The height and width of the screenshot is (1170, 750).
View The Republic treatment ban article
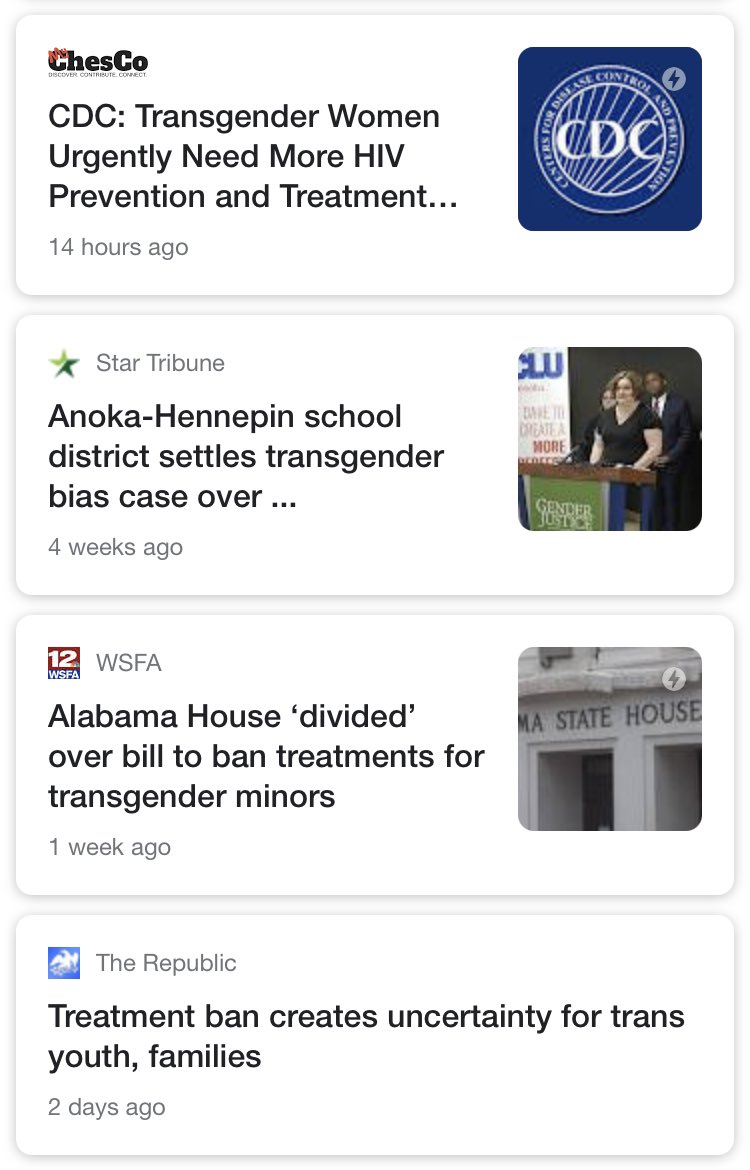click(x=366, y=1036)
